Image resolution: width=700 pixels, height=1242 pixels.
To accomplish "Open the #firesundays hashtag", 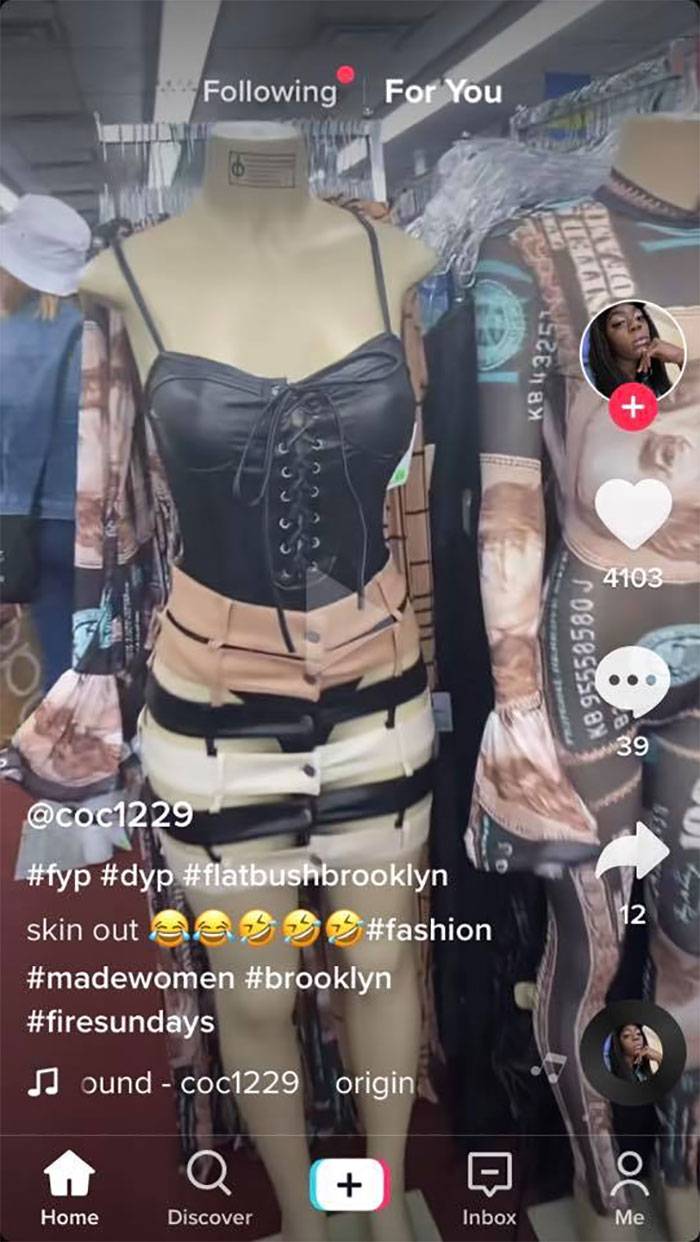I will pos(120,1022).
